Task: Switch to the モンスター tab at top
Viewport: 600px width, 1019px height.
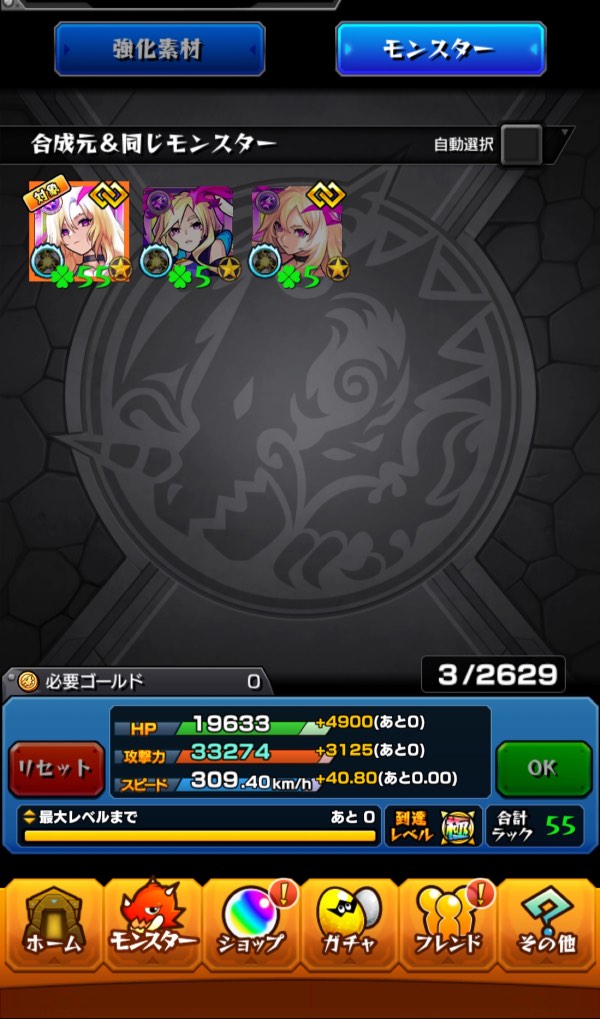Action: pyautogui.click(x=440, y=49)
